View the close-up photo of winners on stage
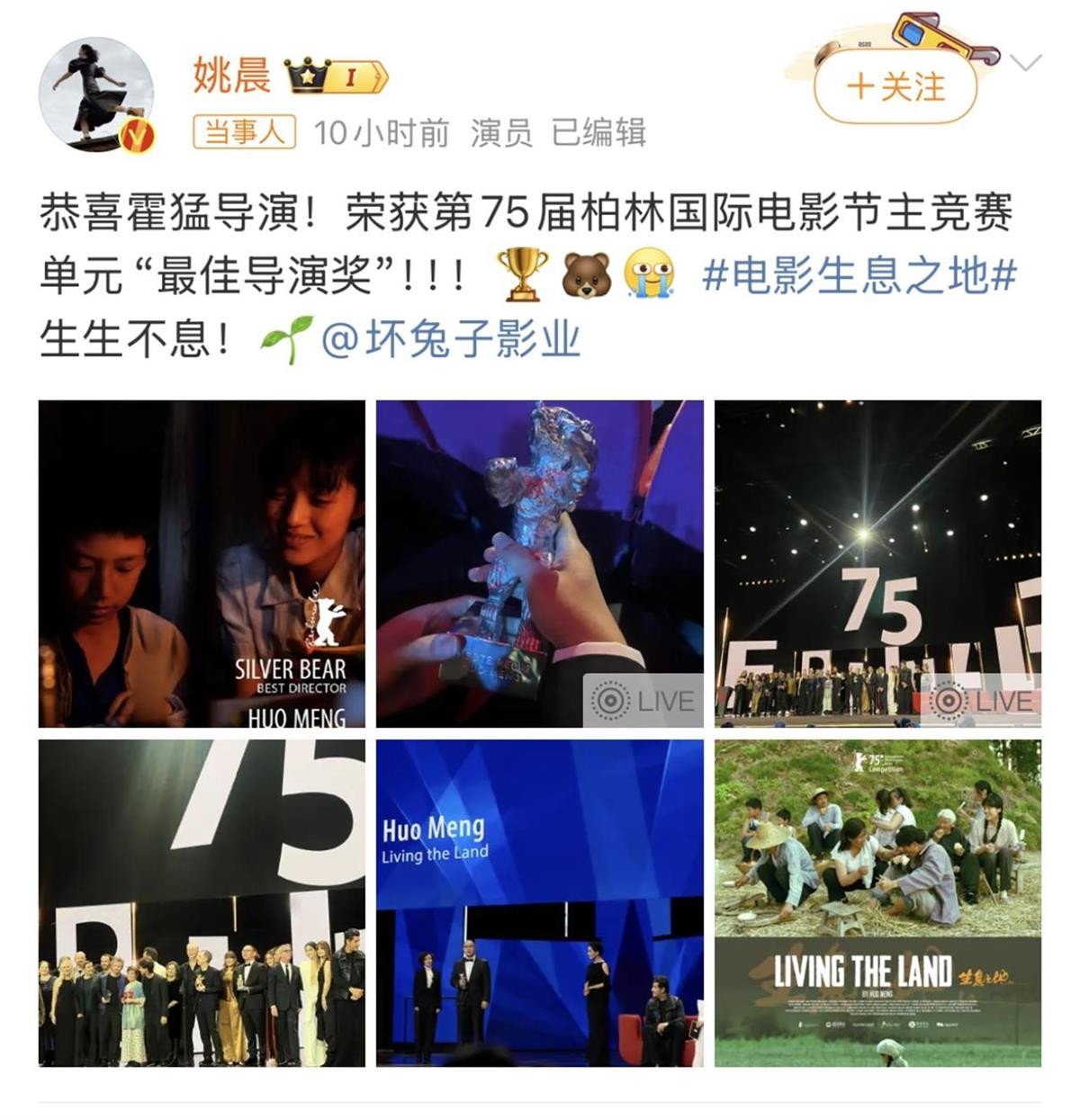 202,903
